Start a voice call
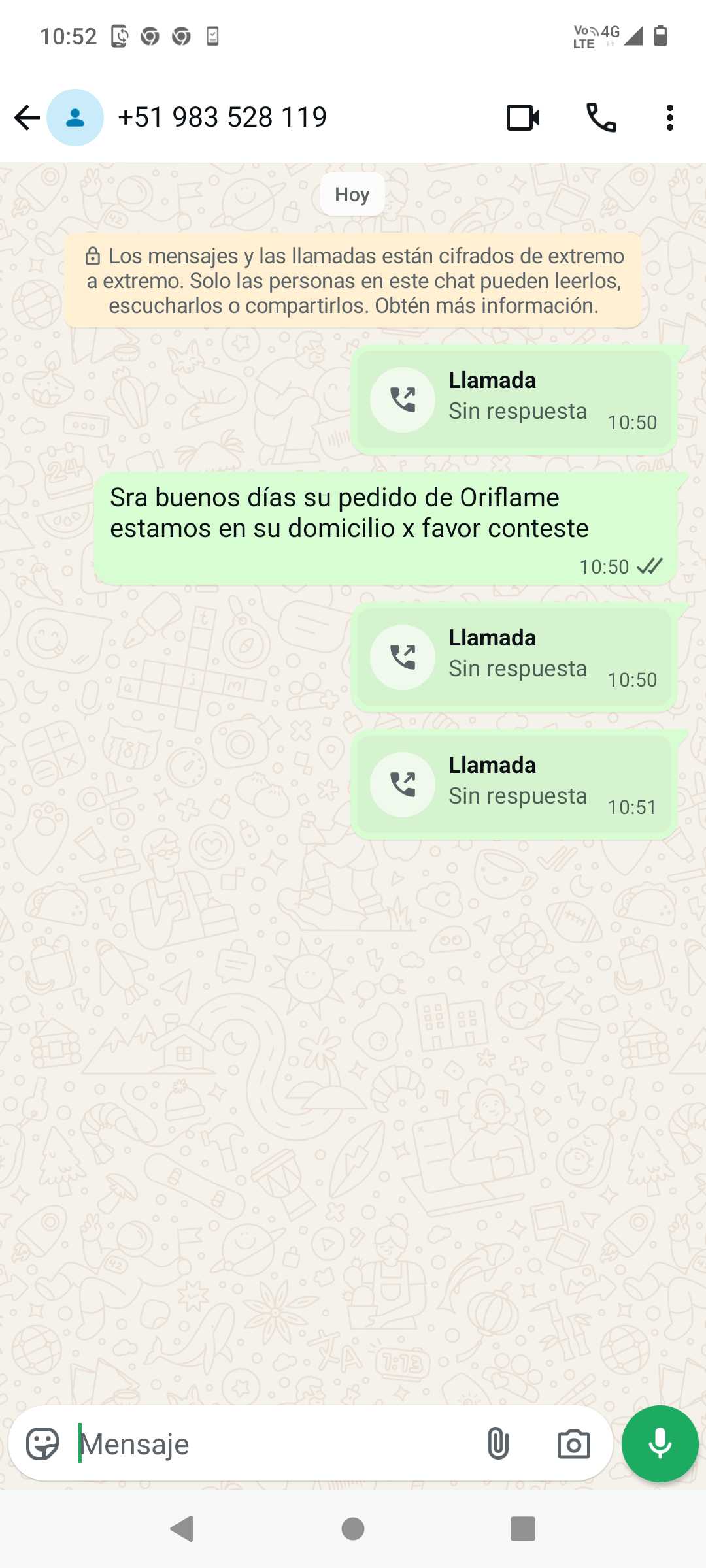The height and width of the screenshot is (1568, 706). 601,118
